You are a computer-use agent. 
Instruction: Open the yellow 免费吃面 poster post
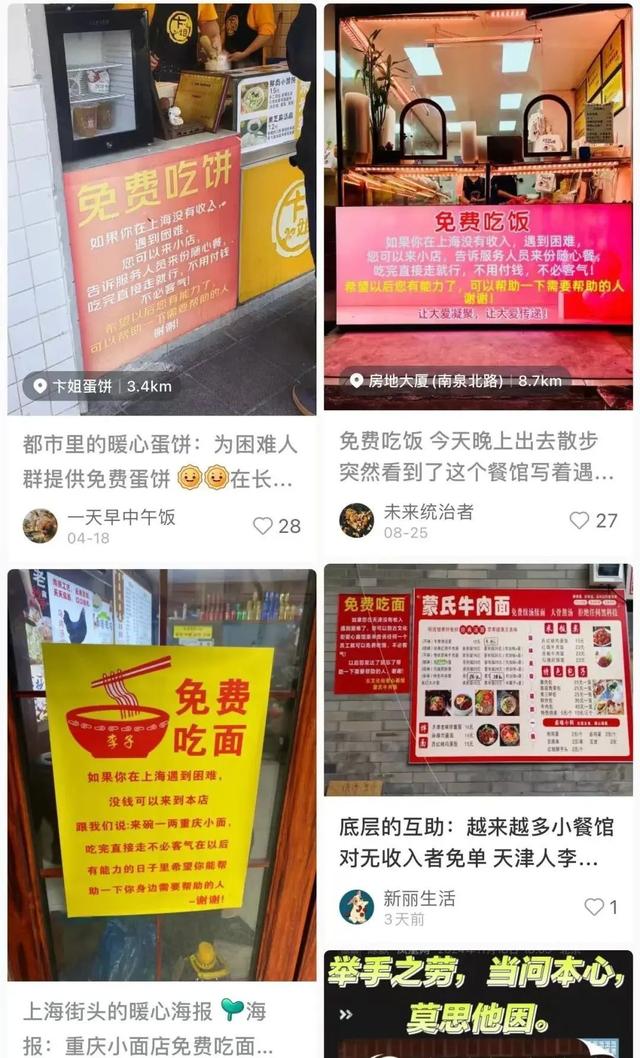point(160,770)
